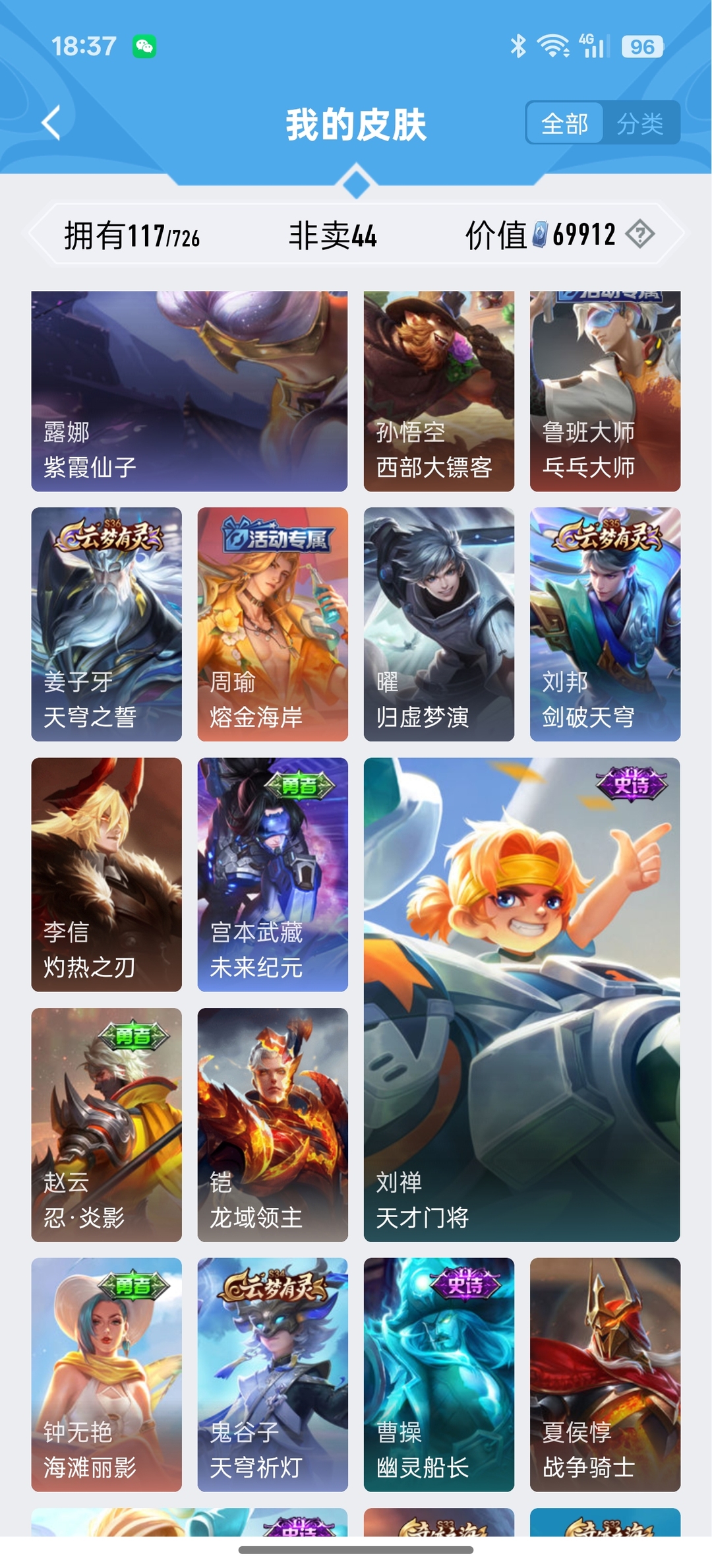Open 李信 灼热之刃 skin card
Viewport: 712px width, 1568px height.
click(x=106, y=874)
